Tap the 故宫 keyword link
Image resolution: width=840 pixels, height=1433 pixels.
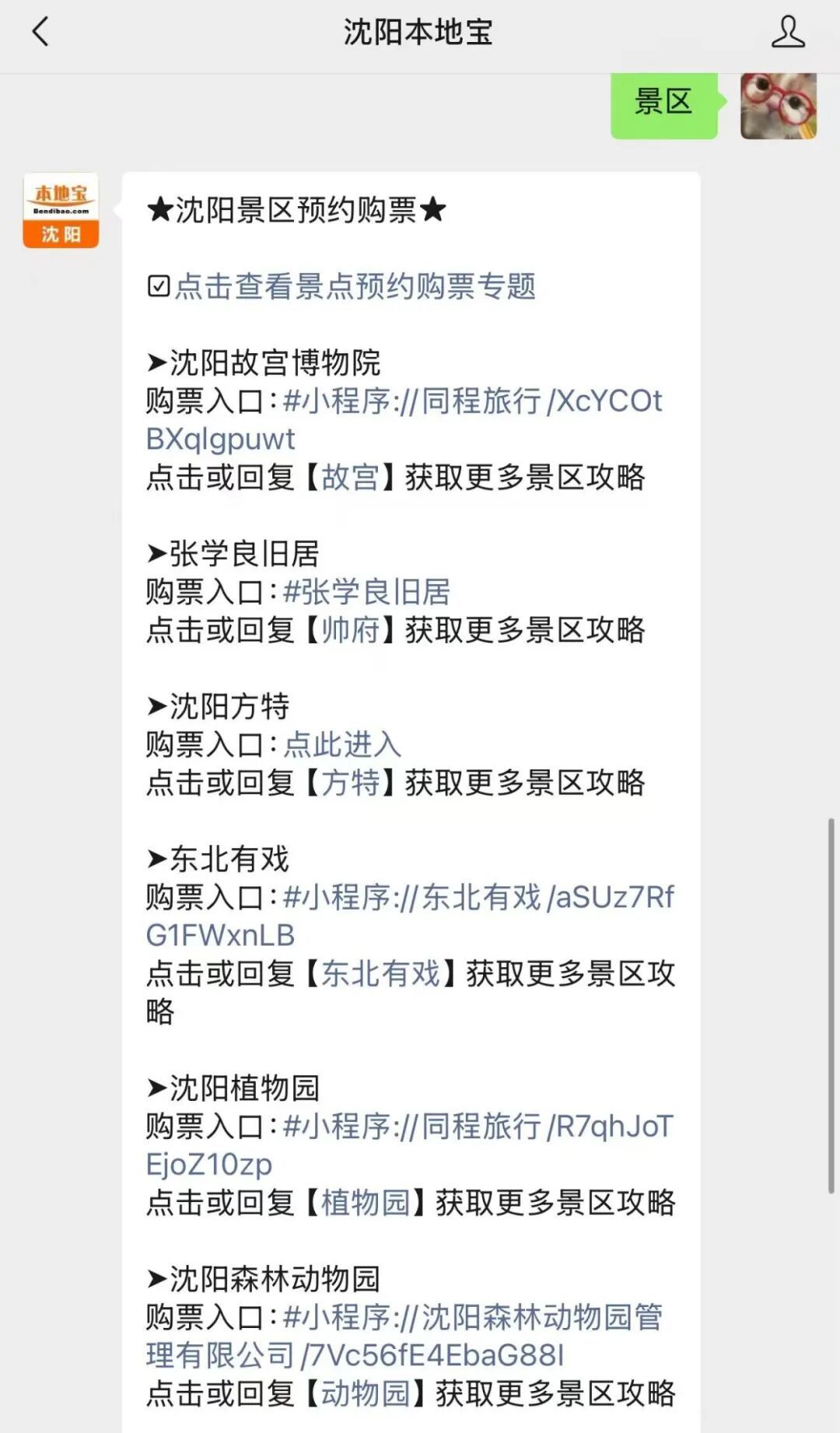coord(351,477)
